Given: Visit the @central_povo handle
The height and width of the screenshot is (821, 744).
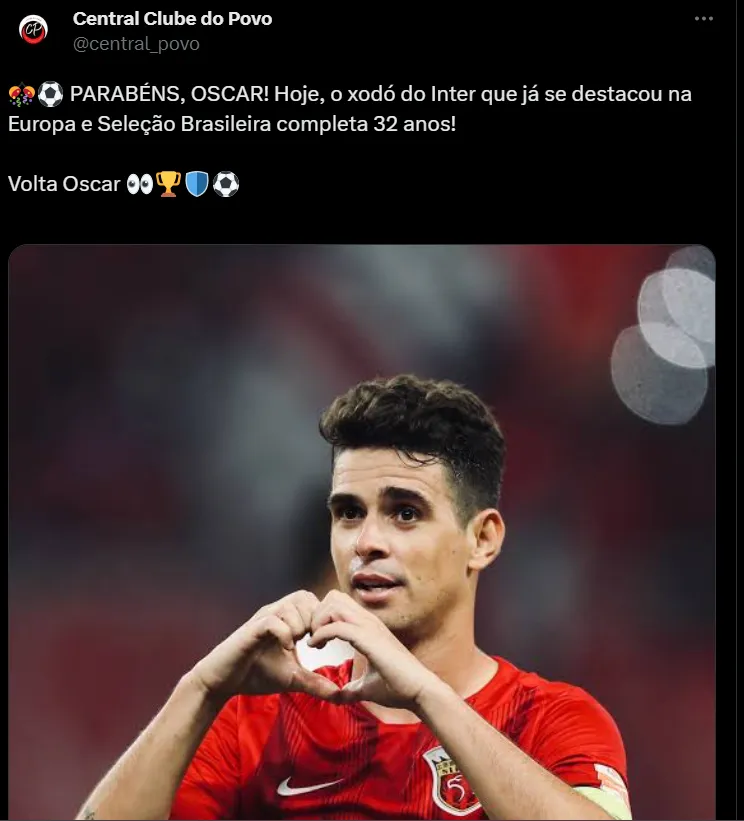Looking at the screenshot, I should (x=136, y=44).
